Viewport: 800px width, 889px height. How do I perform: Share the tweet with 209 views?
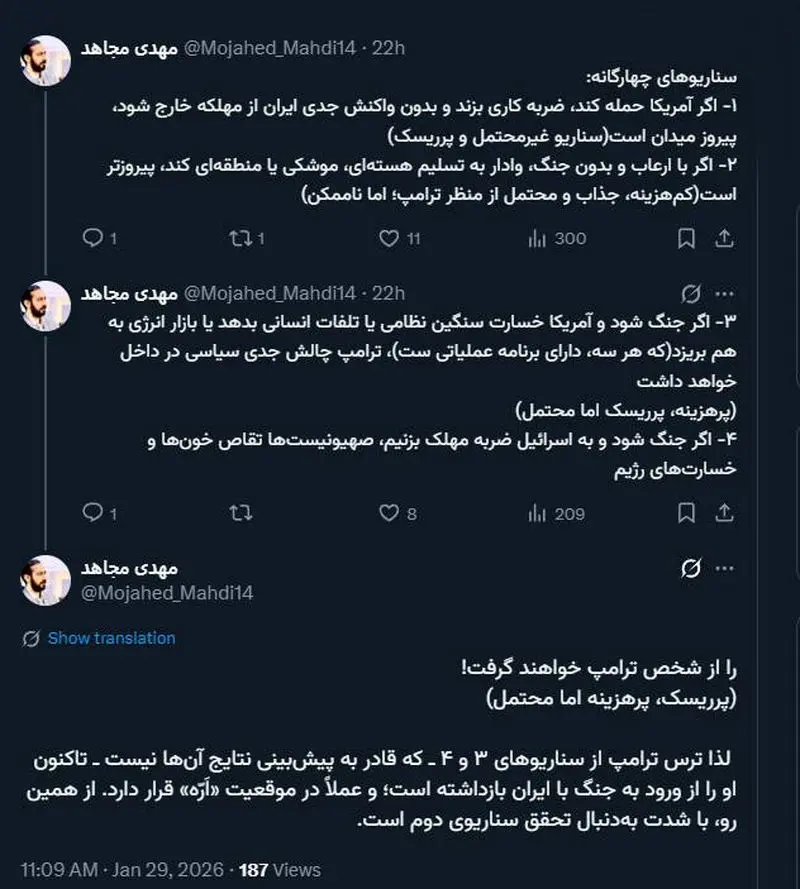(726, 513)
